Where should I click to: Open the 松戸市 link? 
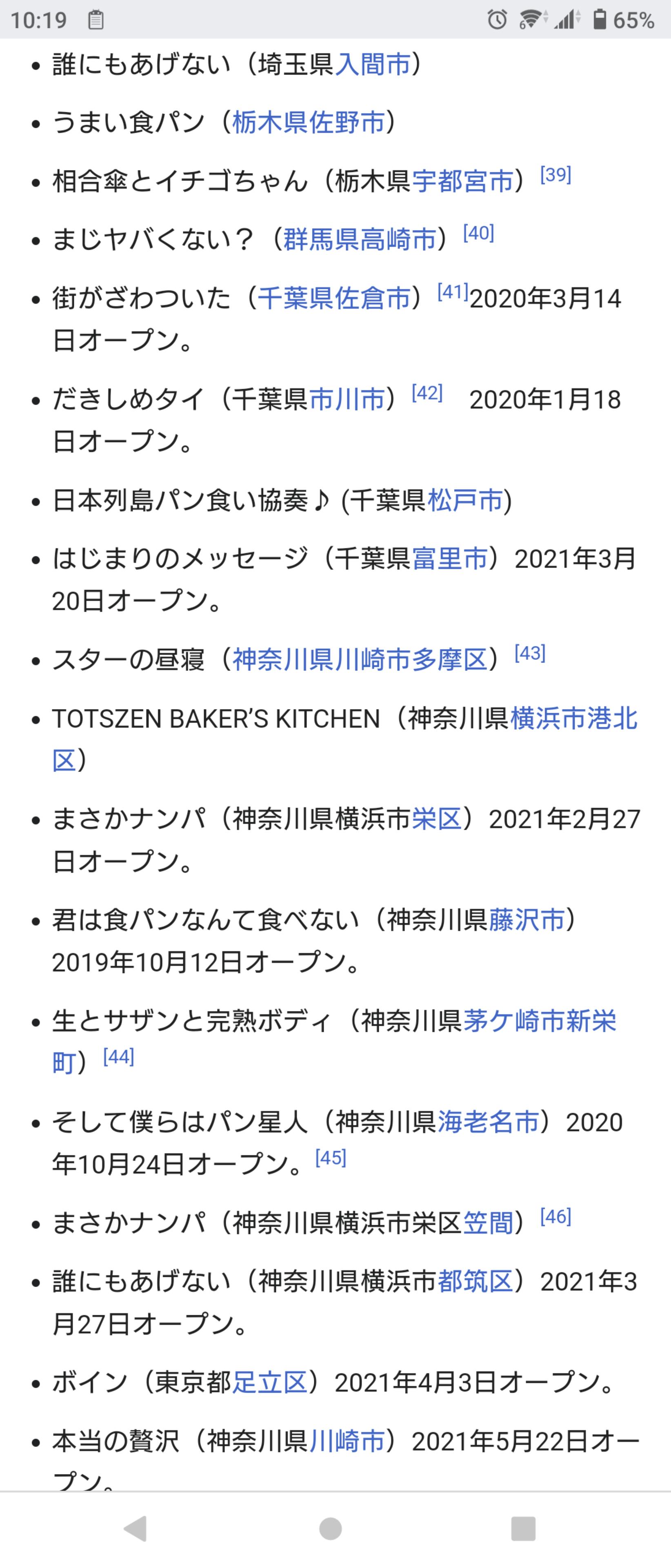coord(465,500)
